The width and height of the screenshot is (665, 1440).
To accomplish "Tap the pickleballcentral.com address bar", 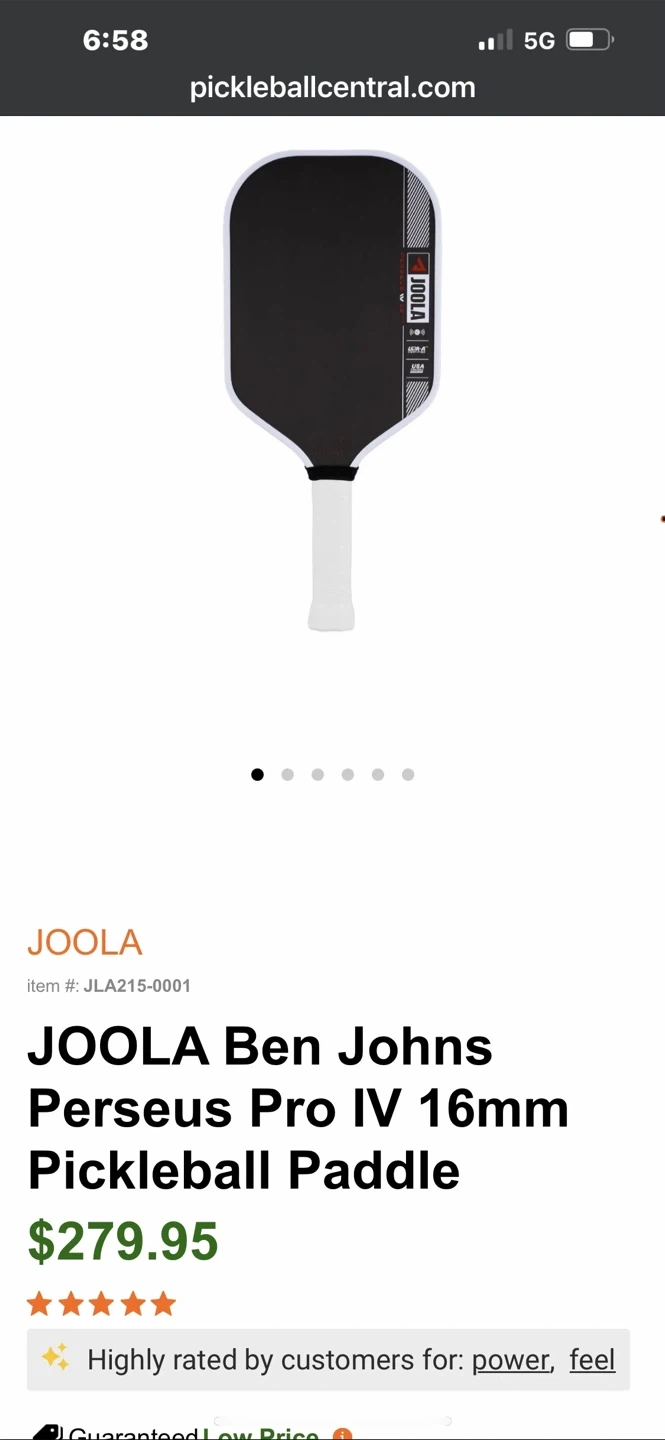I will (332, 88).
